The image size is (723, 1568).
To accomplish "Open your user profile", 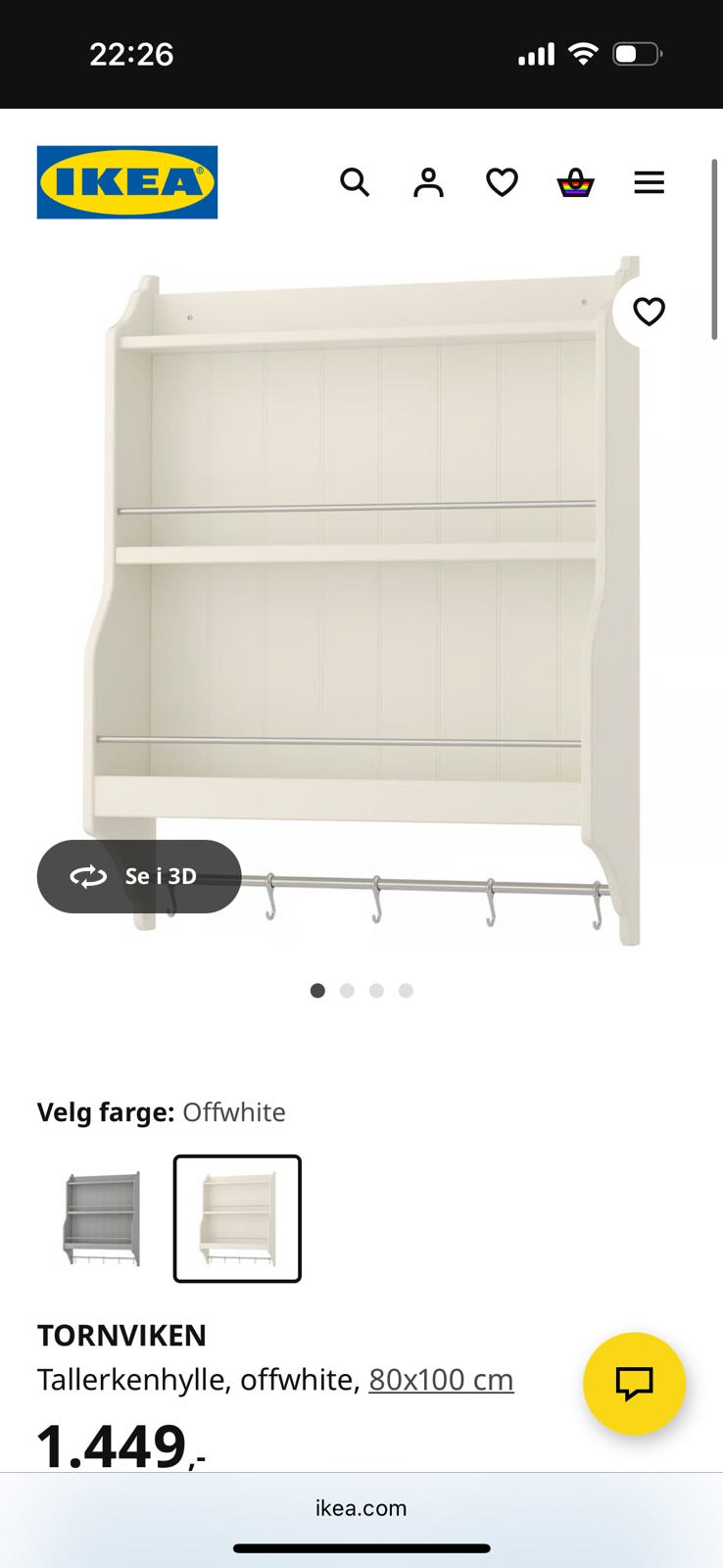I will (427, 182).
